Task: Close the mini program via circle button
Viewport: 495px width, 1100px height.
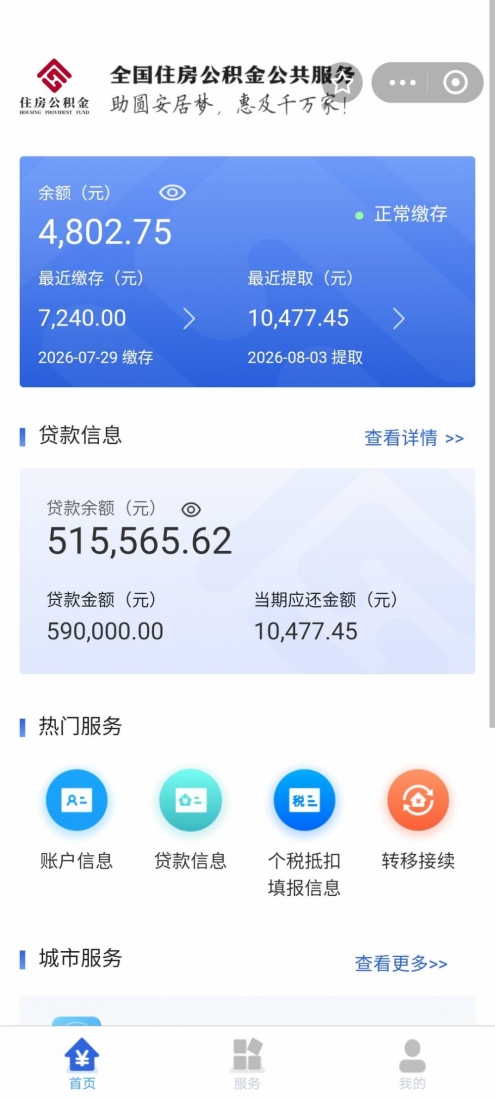Action: 455,83
